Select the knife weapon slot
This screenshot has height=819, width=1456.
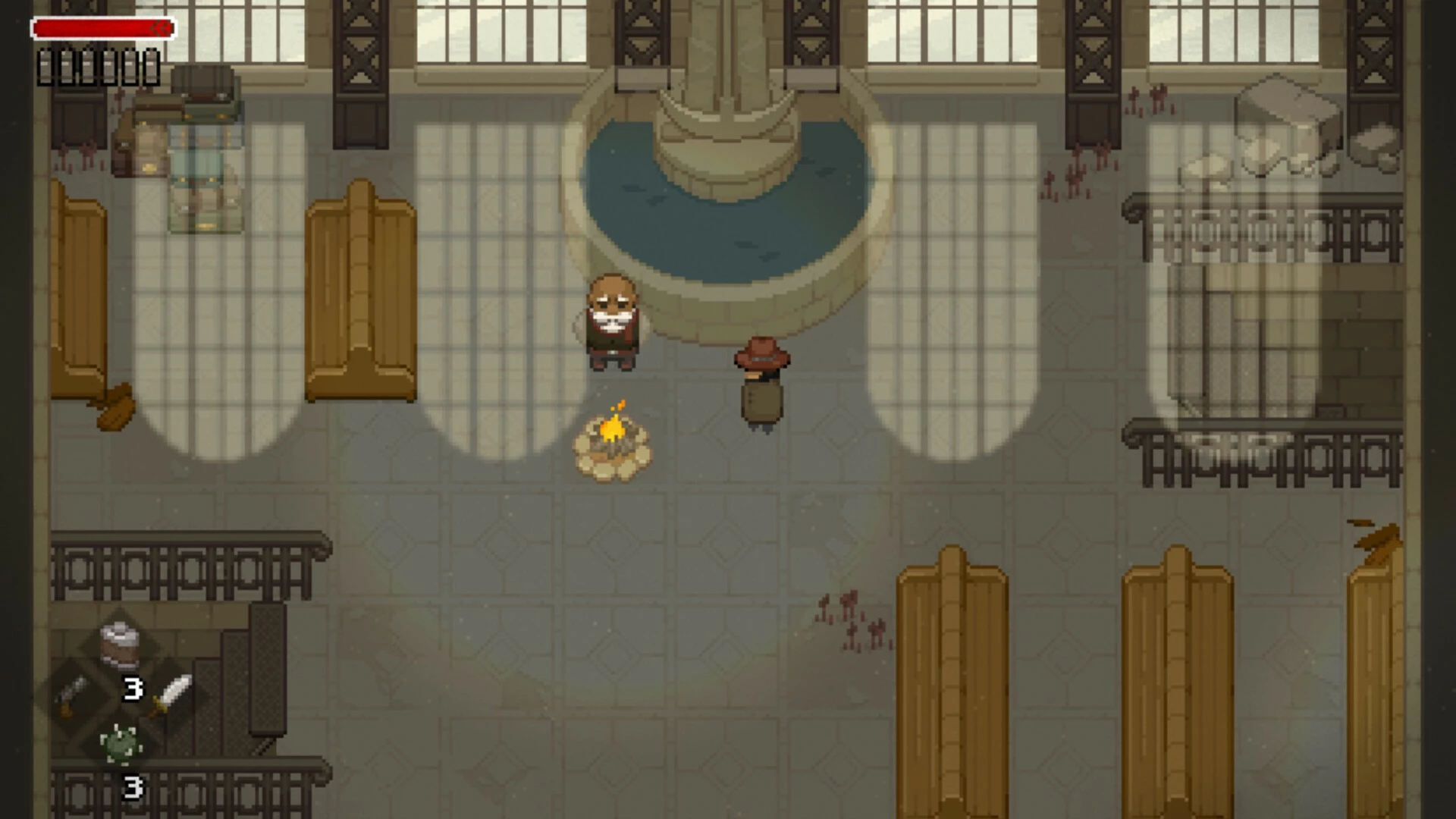[173, 694]
